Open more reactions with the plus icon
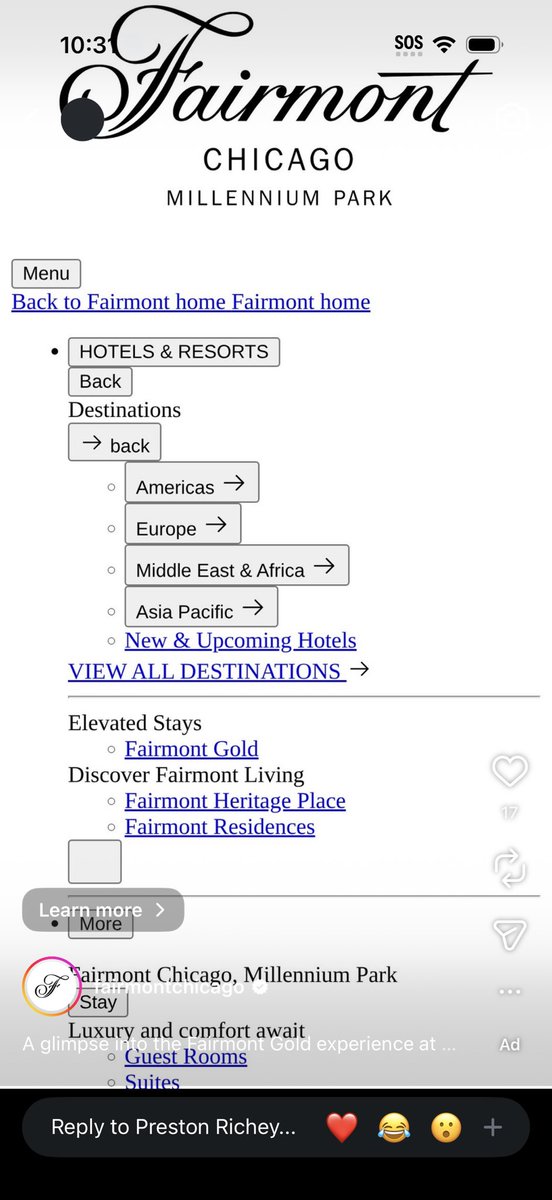Screen dimensions: 552x1200 (492, 1128)
